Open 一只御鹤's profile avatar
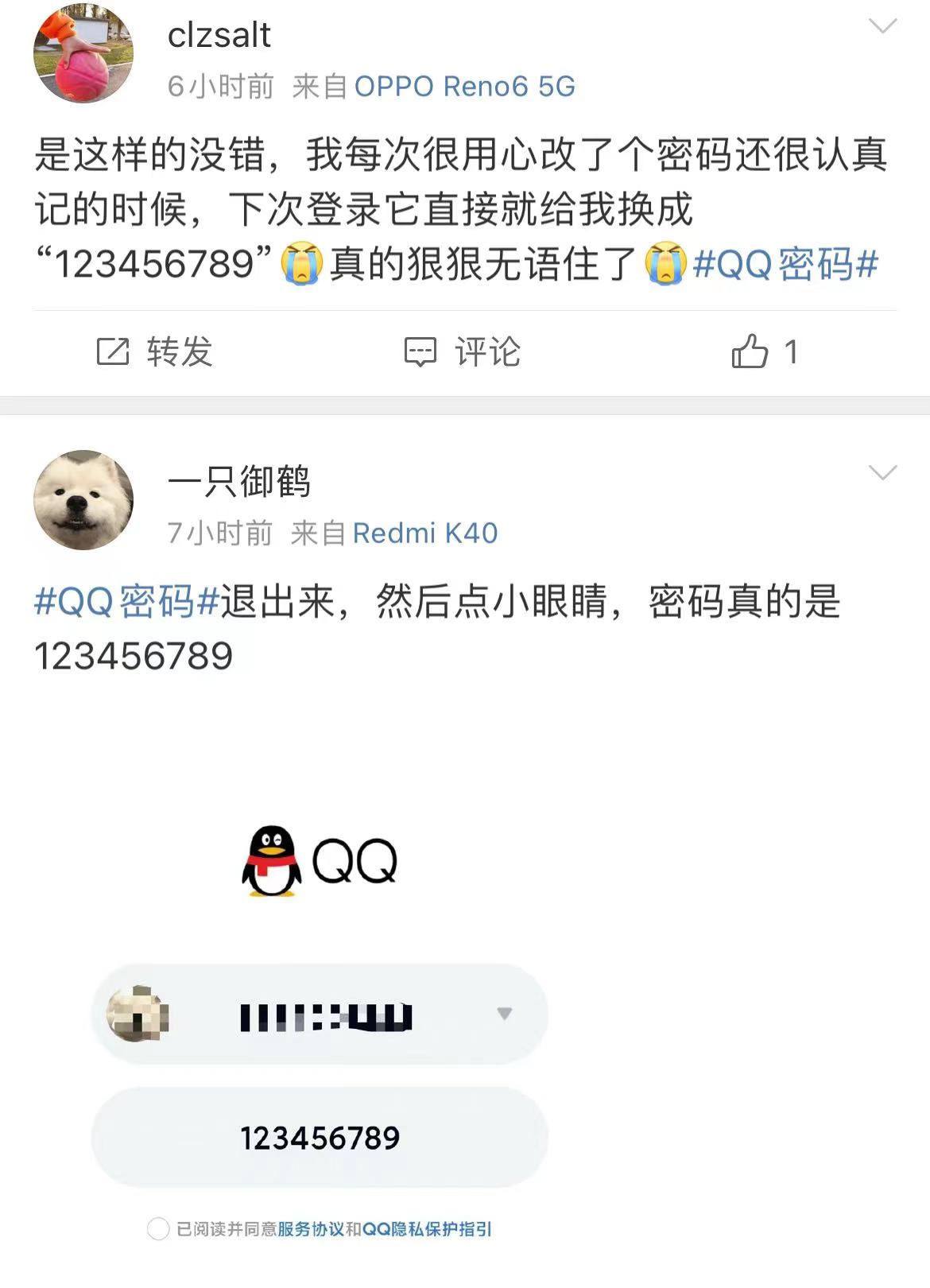Viewport: 930px width, 1288px height. click(x=83, y=500)
